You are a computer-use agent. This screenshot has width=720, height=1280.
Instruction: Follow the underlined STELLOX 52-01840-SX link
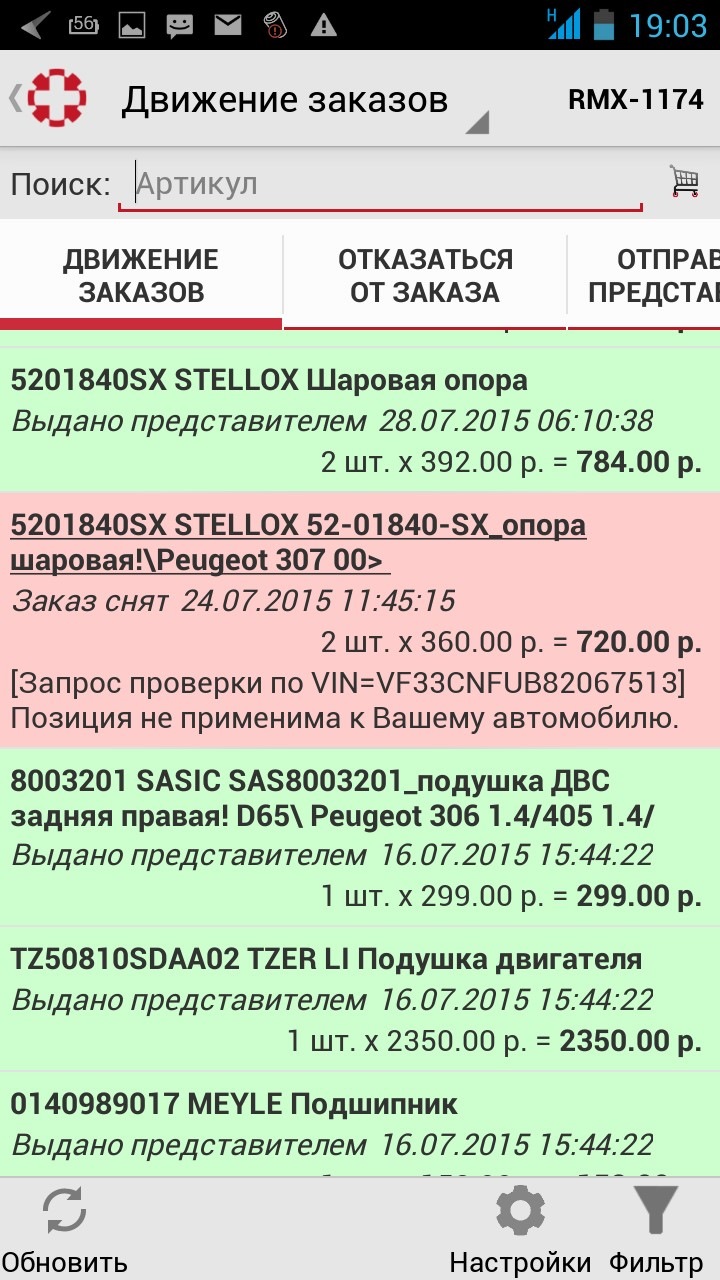click(298, 542)
